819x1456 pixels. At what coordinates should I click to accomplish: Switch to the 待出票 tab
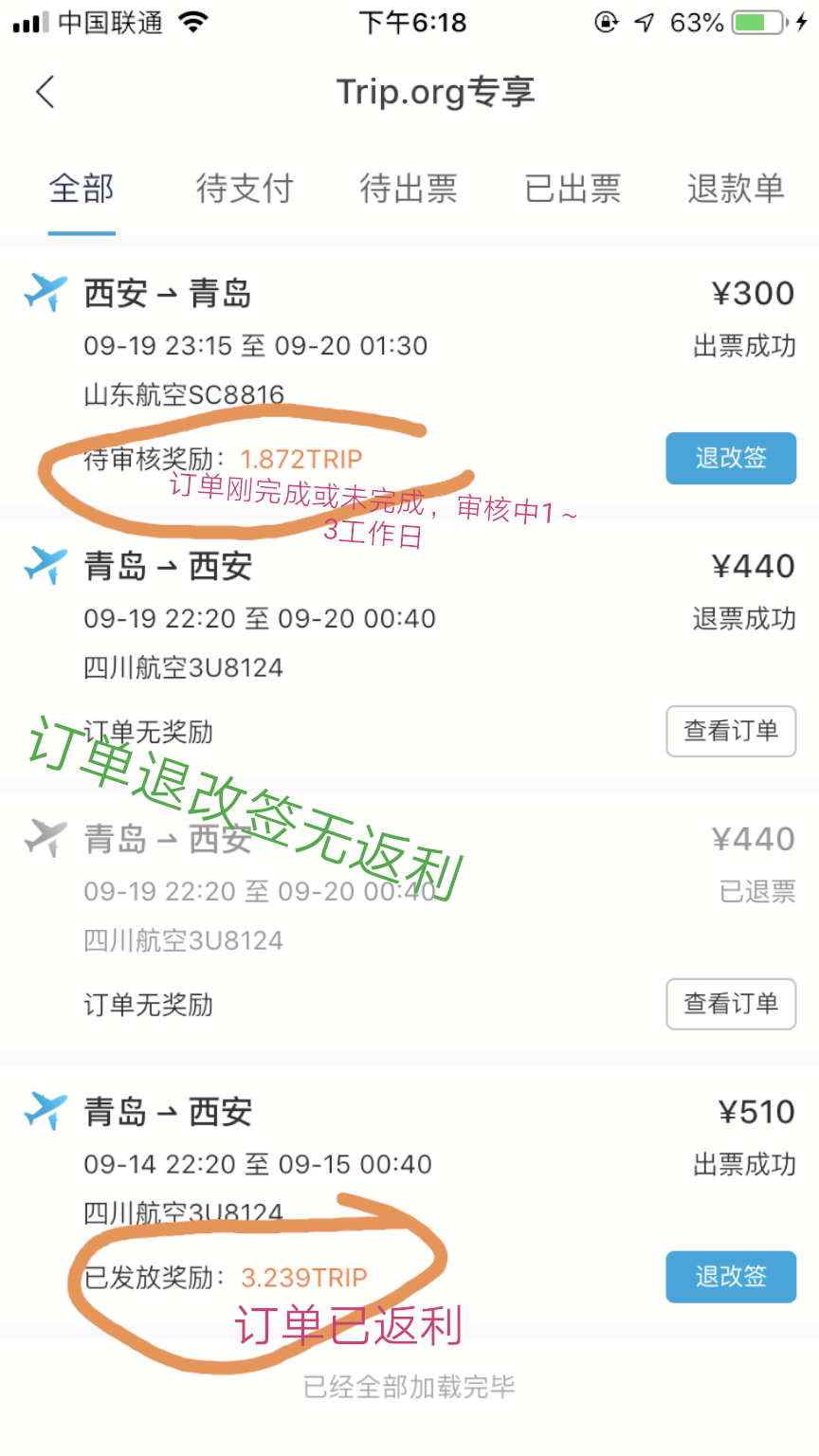tap(409, 189)
